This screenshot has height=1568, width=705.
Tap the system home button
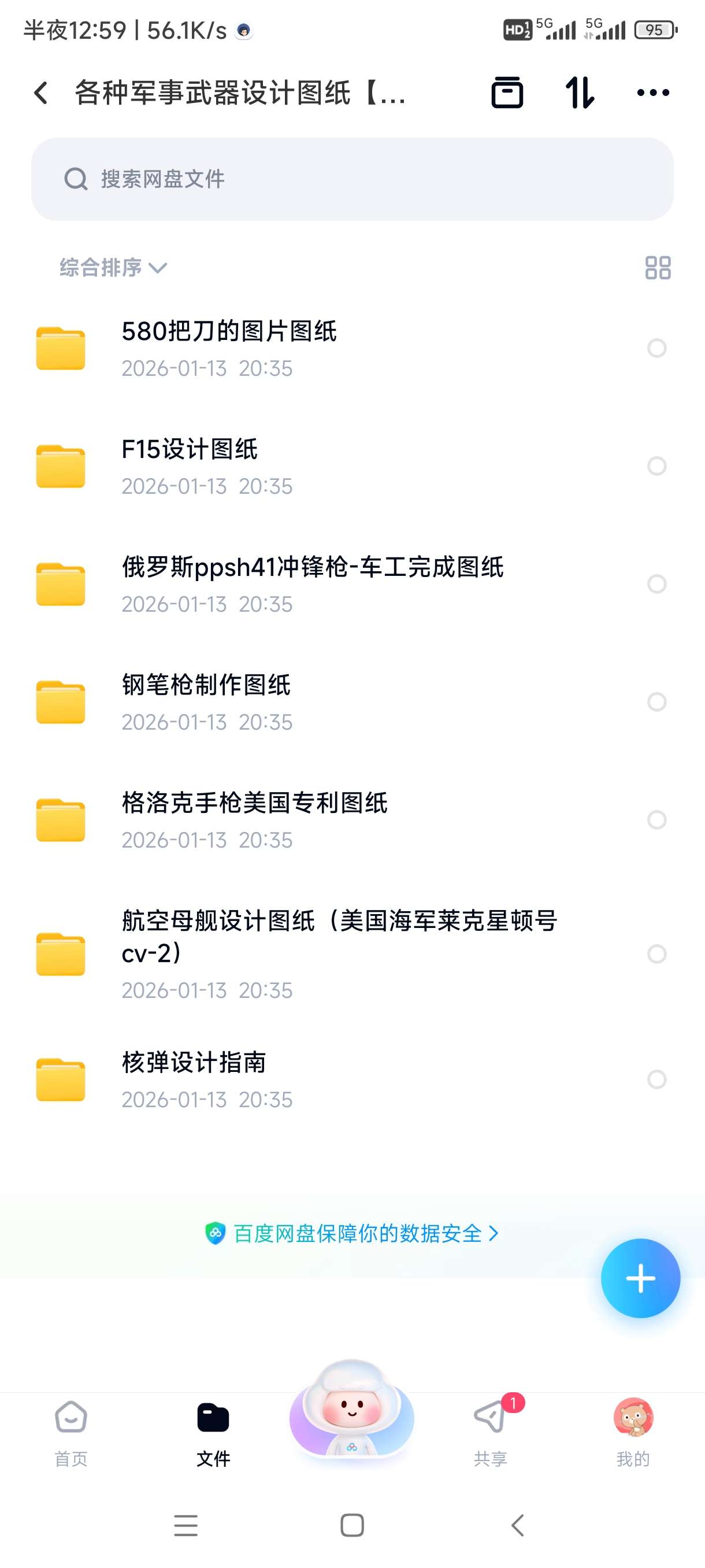tap(351, 1525)
